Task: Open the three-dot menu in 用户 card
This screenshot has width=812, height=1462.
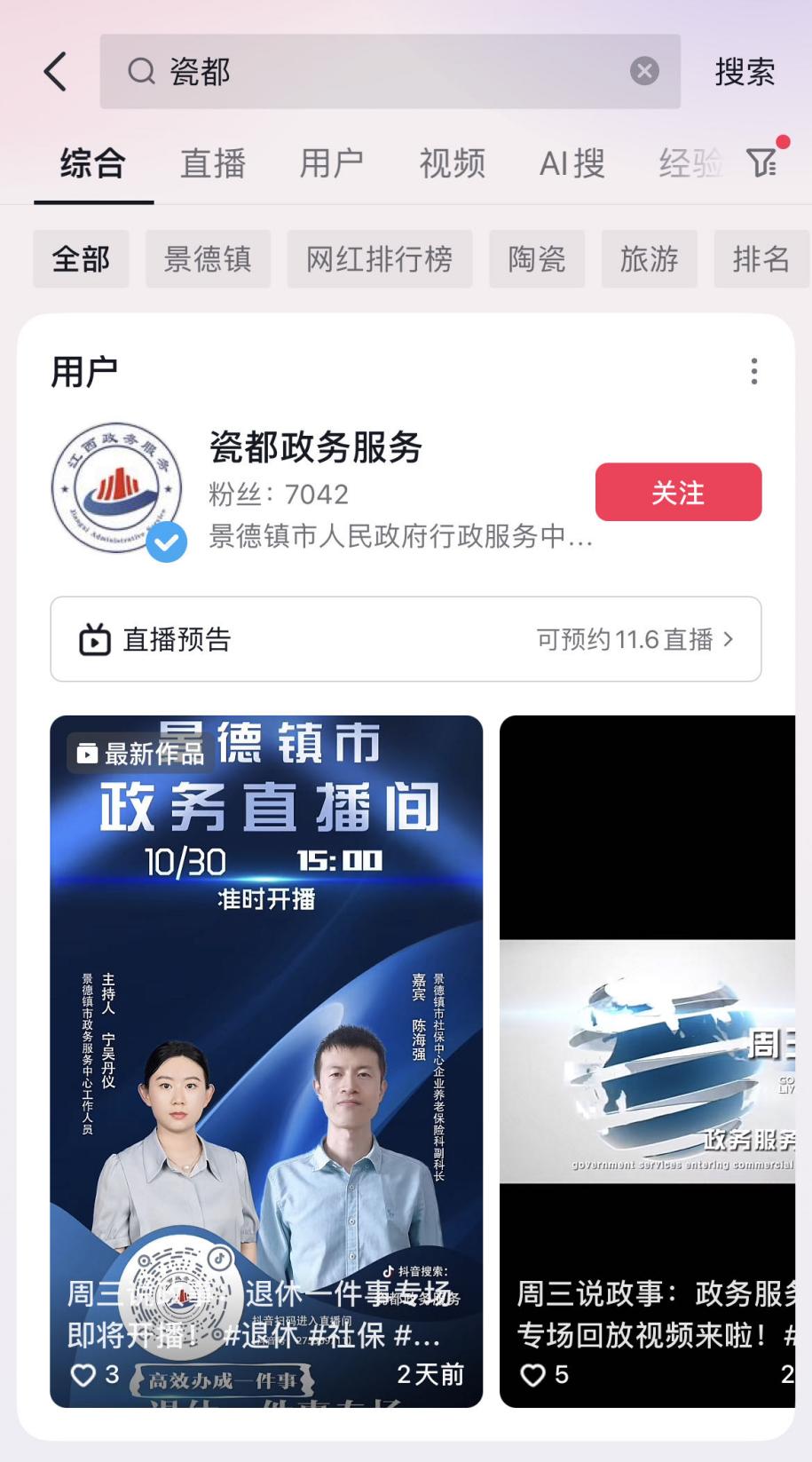Action: 754,371
